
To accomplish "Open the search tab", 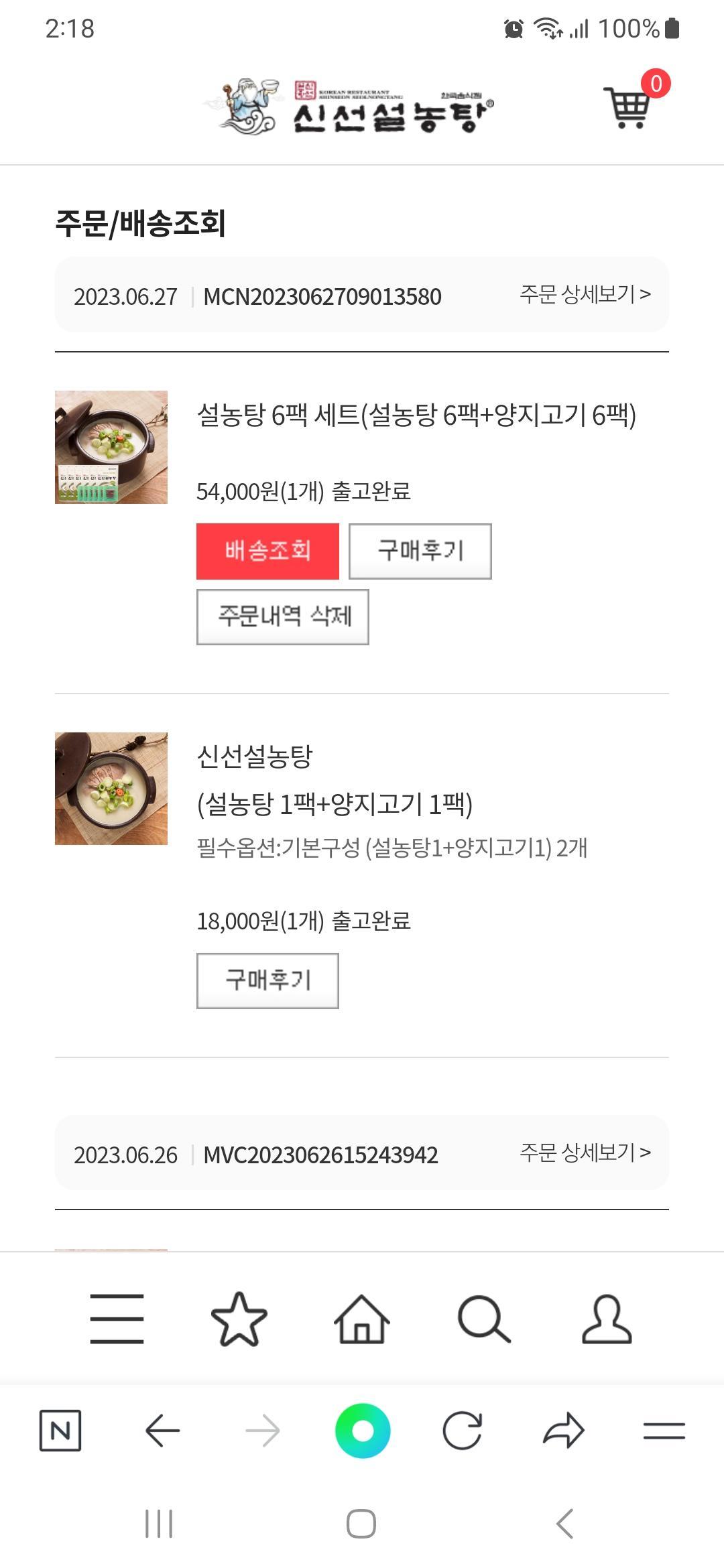I will pos(483,1319).
